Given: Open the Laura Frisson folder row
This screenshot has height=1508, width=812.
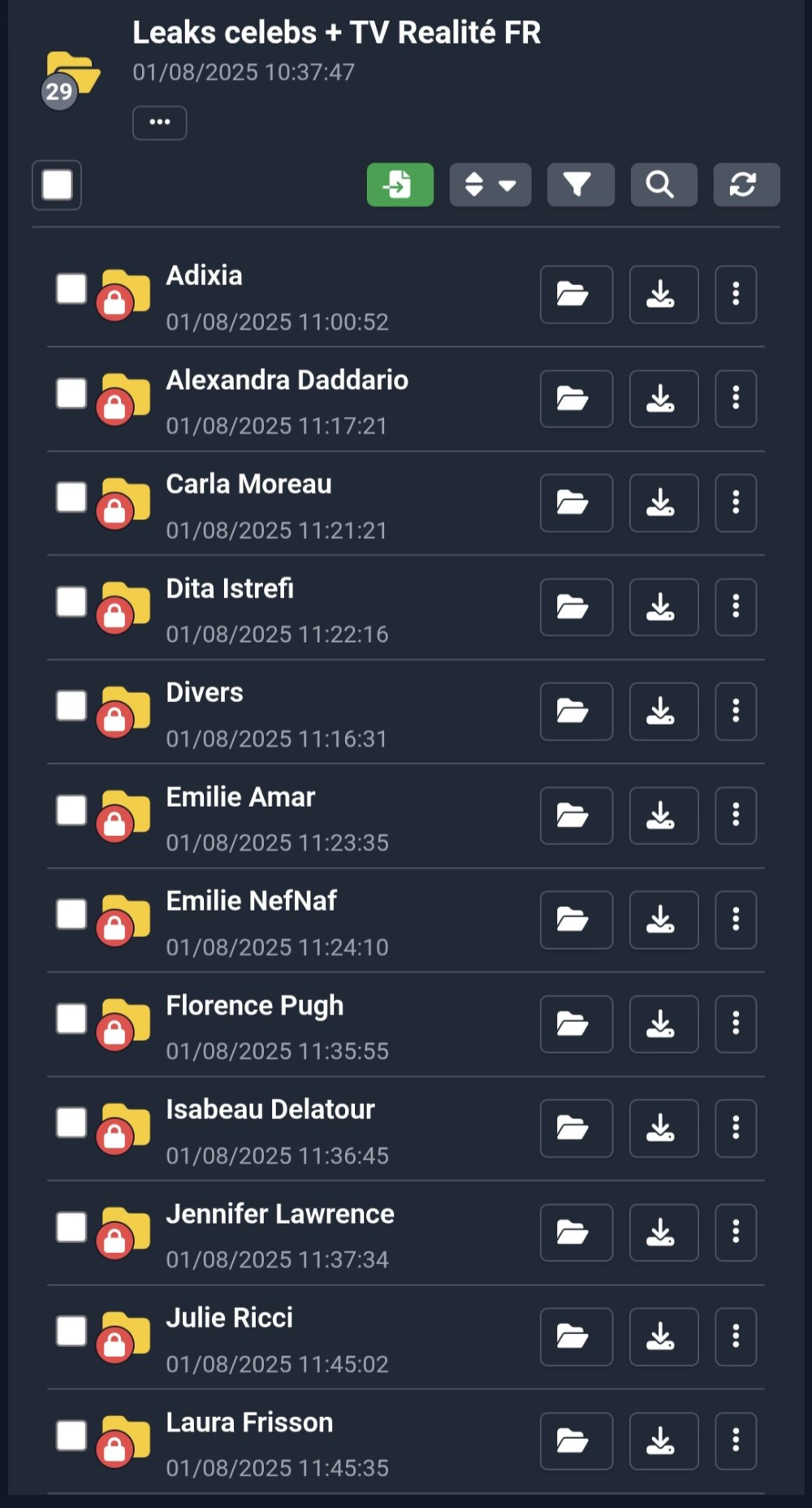Looking at the screenshot, I should coord(249,1423).
